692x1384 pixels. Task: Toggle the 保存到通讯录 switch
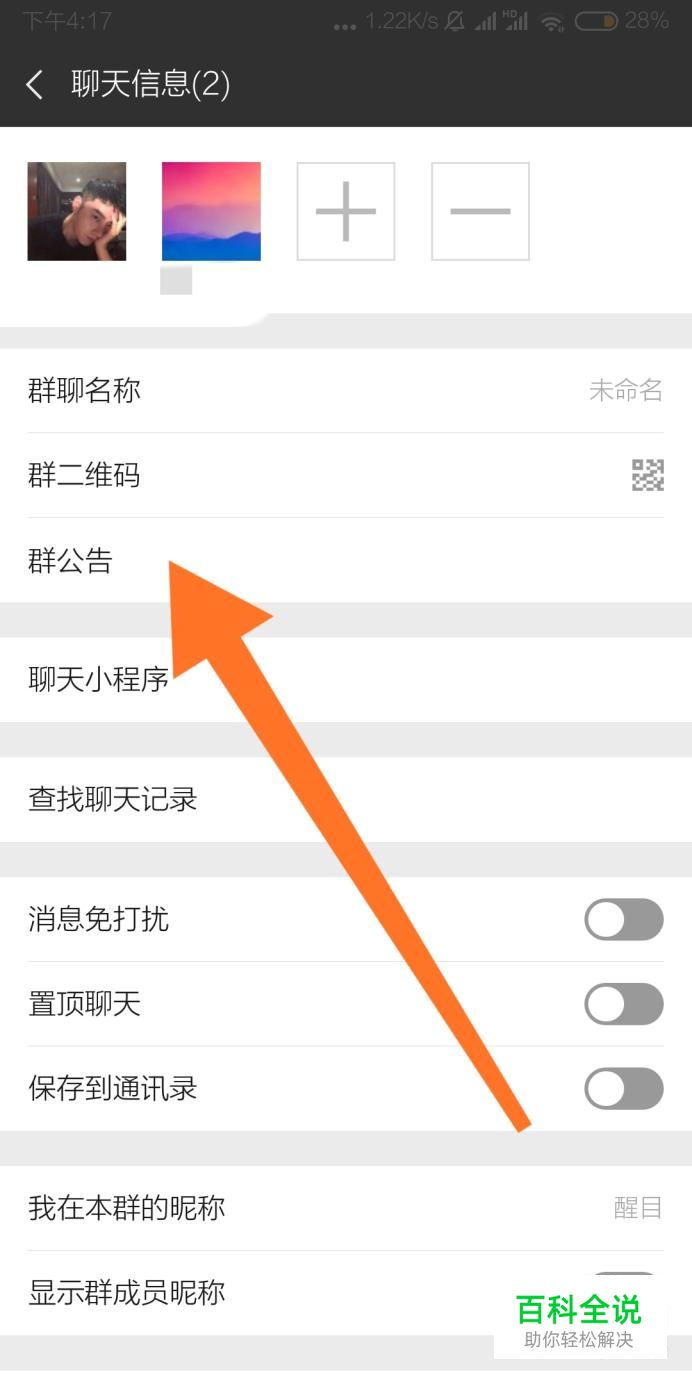click(x=623, y=1088)
